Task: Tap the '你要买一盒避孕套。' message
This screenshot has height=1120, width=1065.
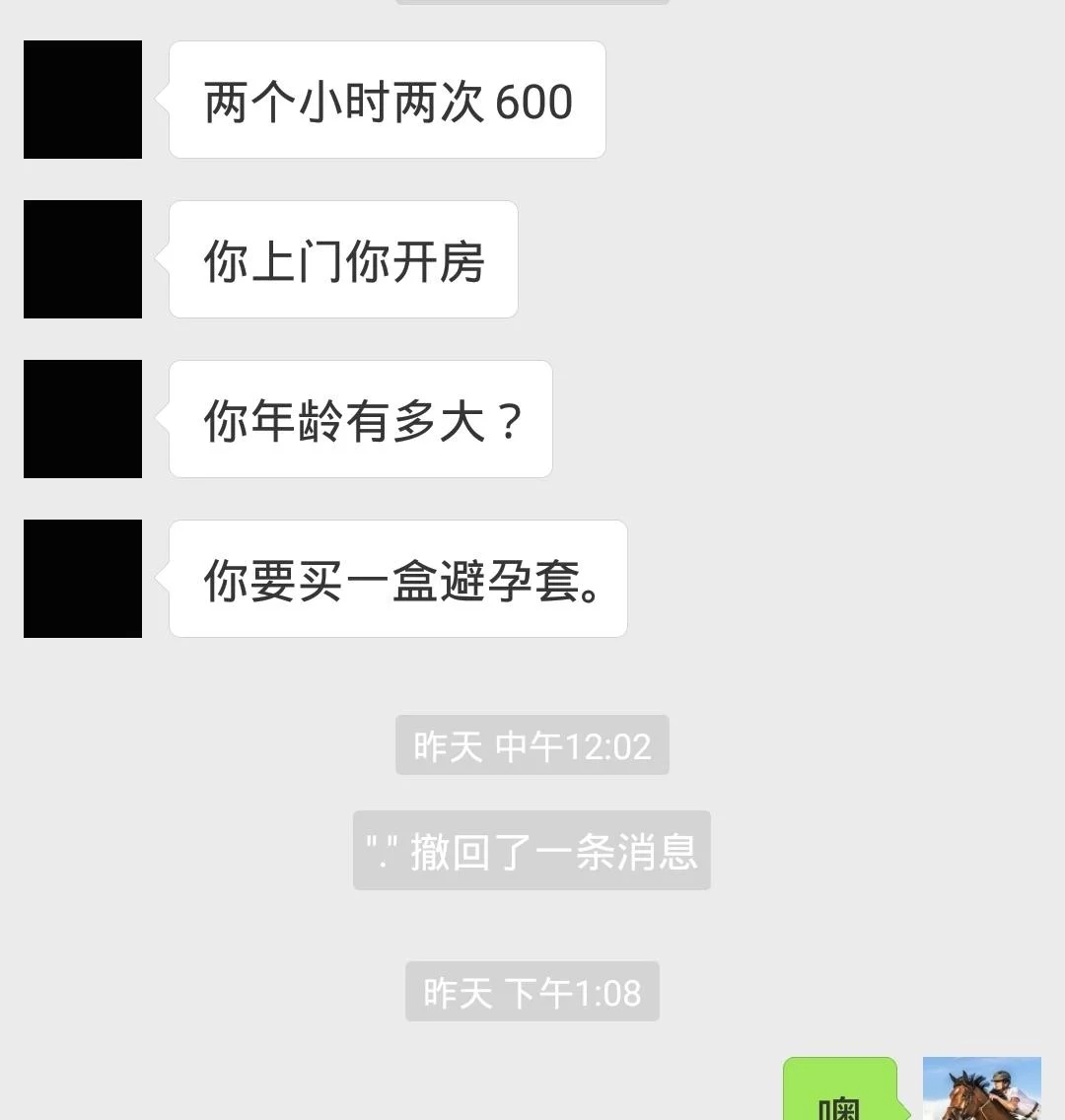Action: coord(398,578)
